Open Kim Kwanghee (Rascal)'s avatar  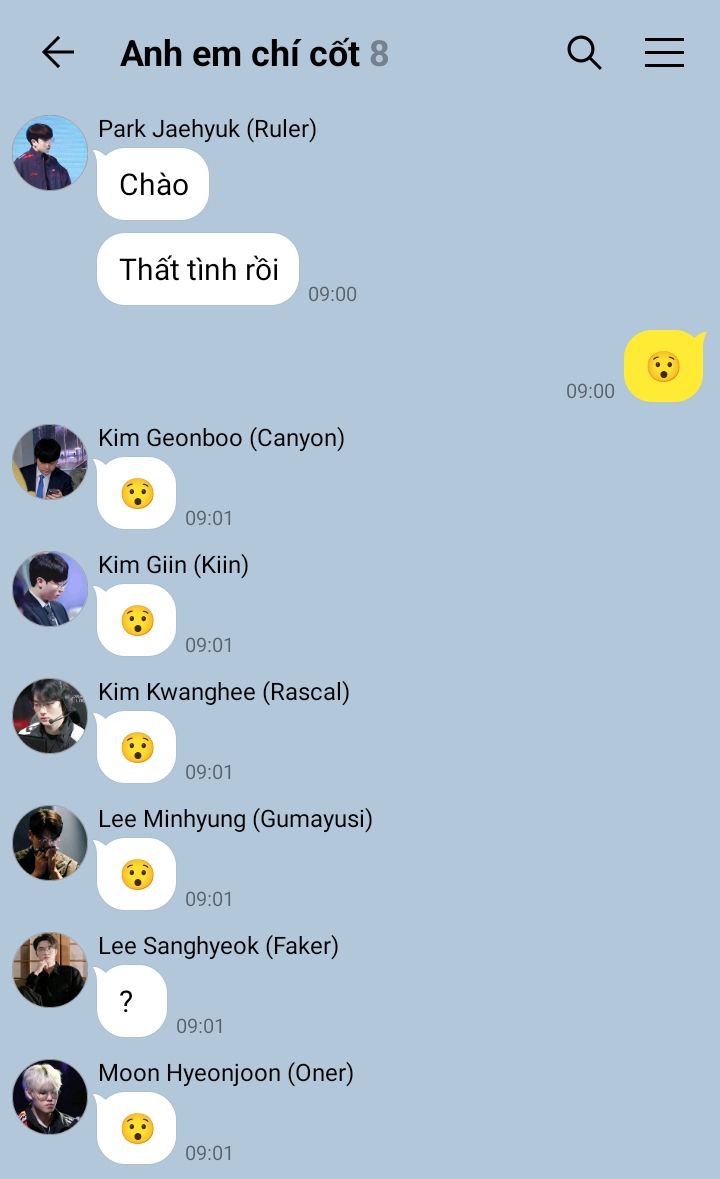tap(50, 716)
